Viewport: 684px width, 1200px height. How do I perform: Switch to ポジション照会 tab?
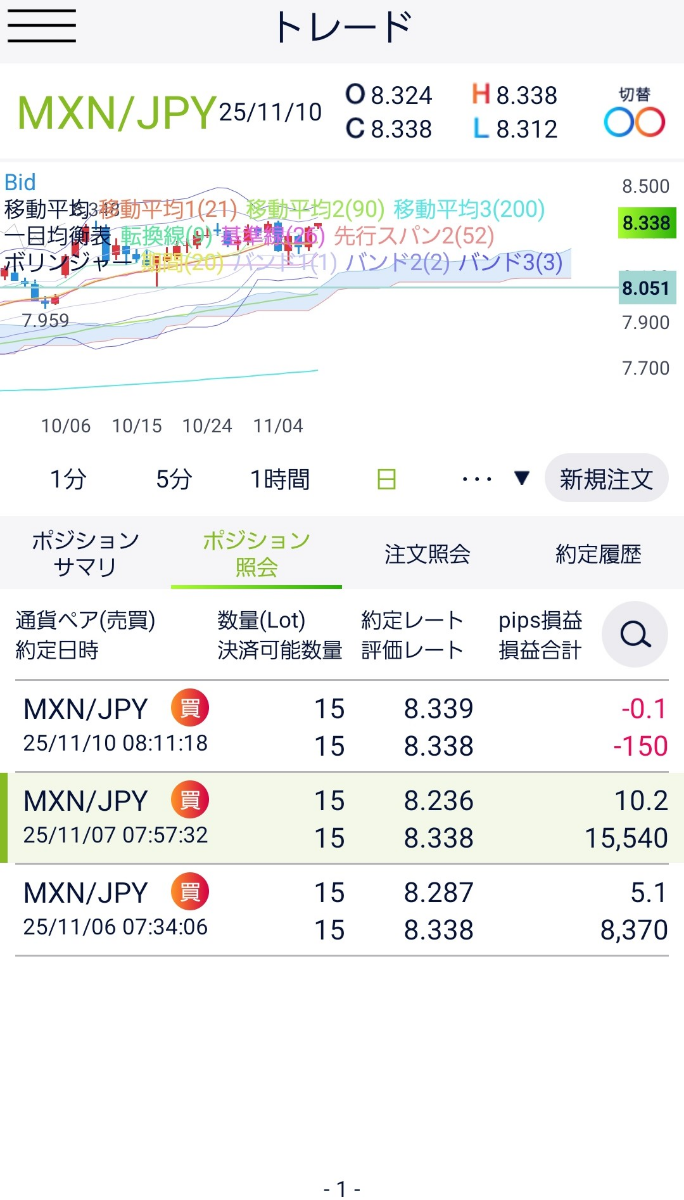click(256, 554)
